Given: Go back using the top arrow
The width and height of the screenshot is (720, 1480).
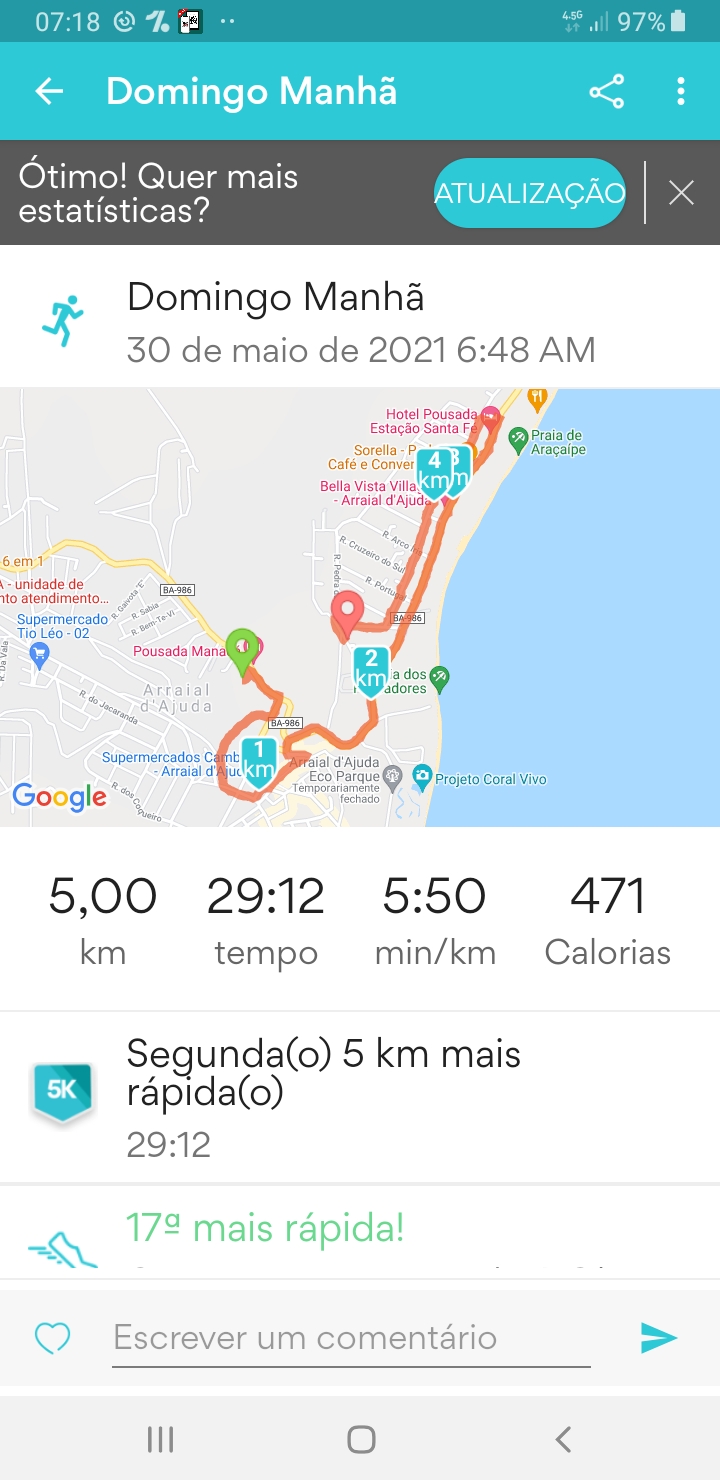Looking at the screenshot, I should pyautogui.click(x=49, y=92).
